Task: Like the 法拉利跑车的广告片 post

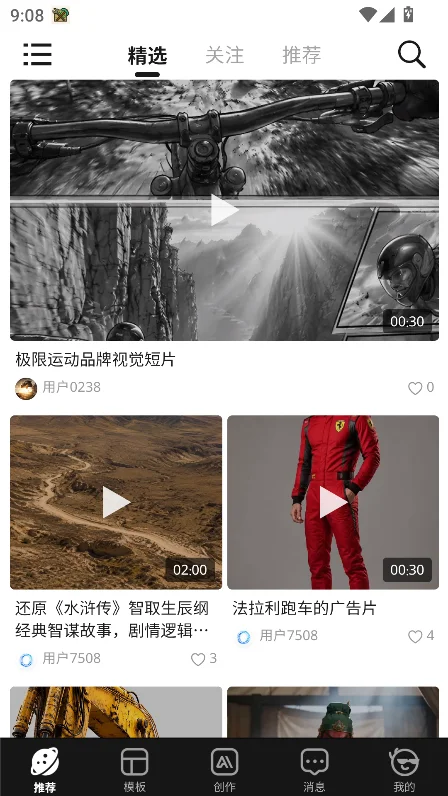Action: (x=415, y=636)
